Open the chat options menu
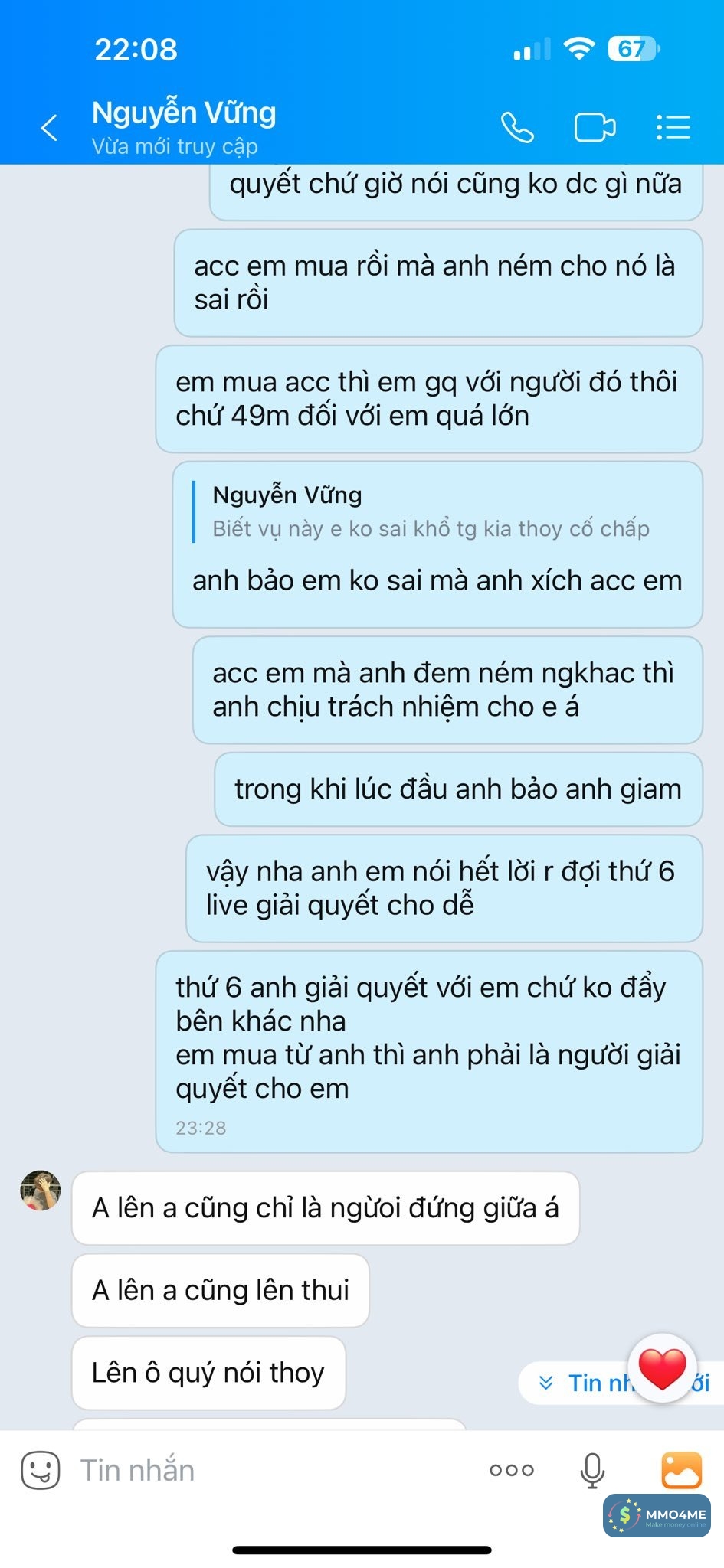 pos(673,127)
